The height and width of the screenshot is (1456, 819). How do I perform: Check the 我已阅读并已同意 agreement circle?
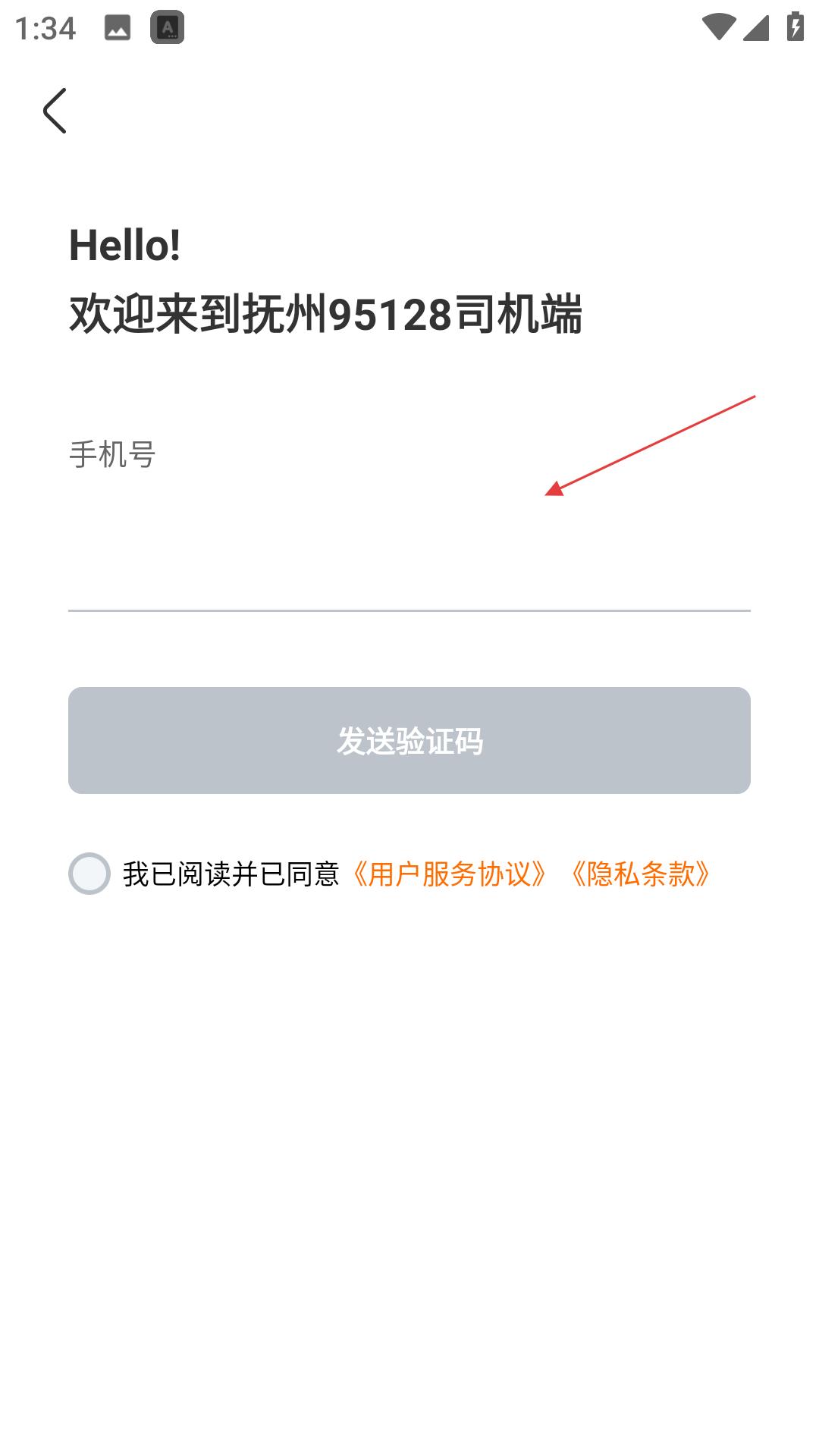[89, 874]
